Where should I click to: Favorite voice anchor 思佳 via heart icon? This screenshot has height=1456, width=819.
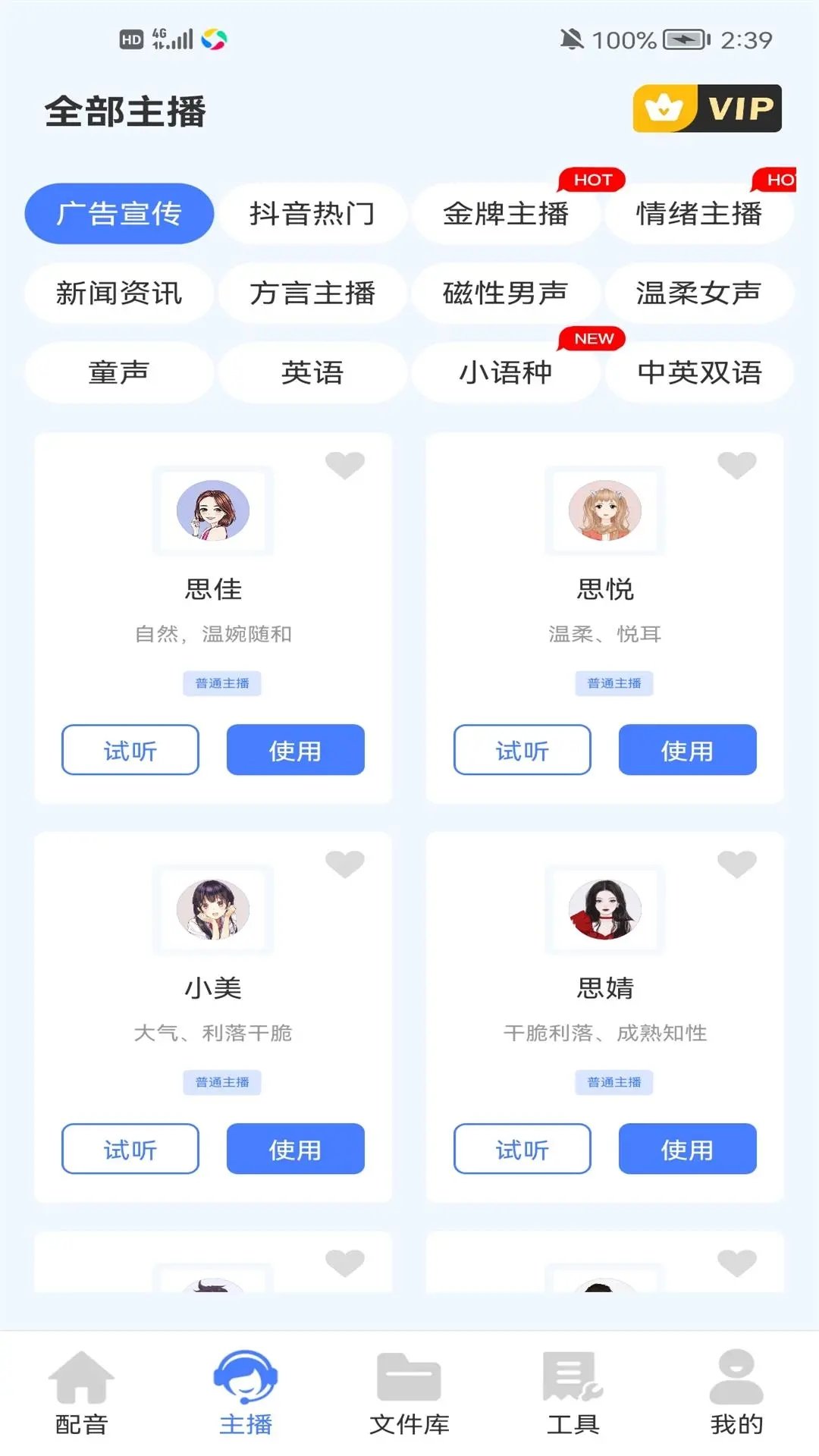345,466
